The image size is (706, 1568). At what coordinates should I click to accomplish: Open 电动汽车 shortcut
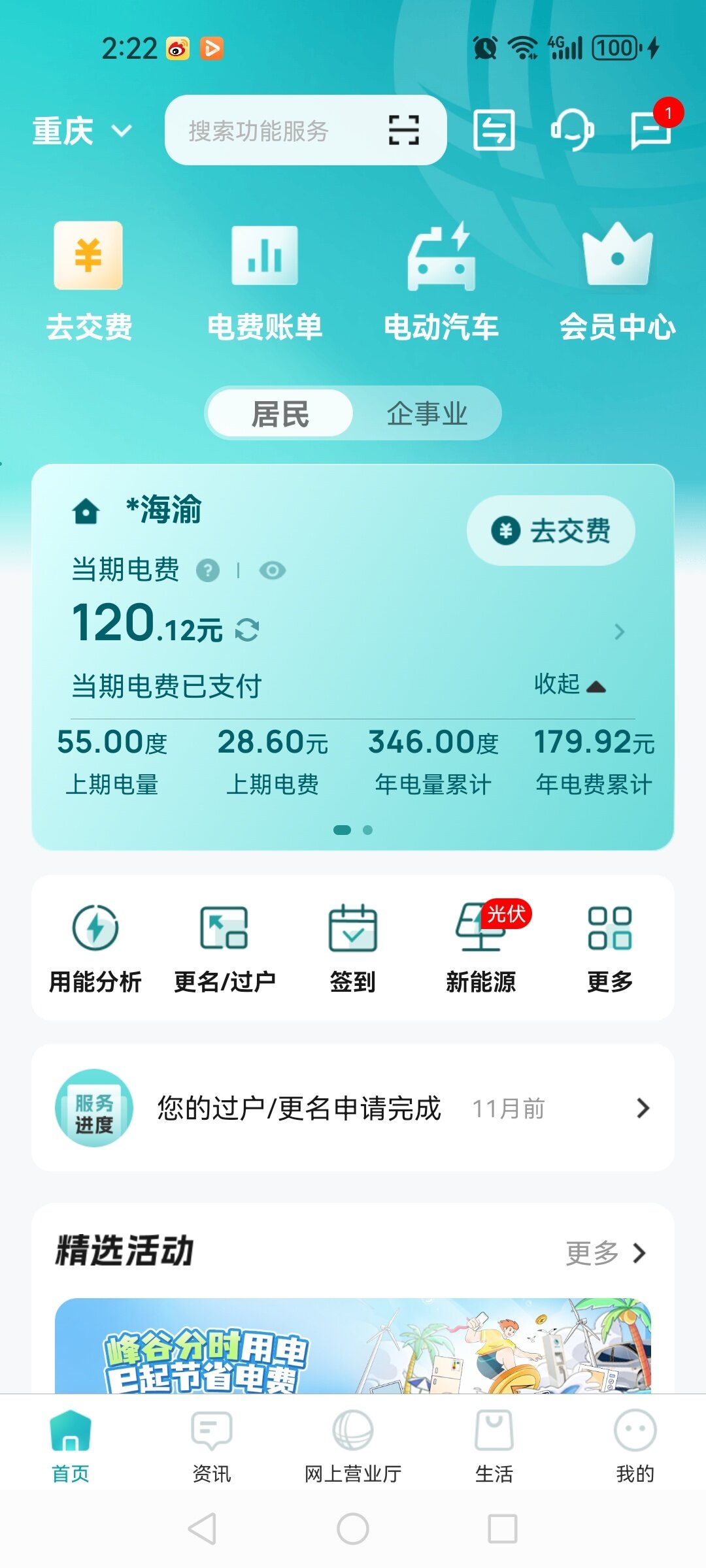point(441,282)
